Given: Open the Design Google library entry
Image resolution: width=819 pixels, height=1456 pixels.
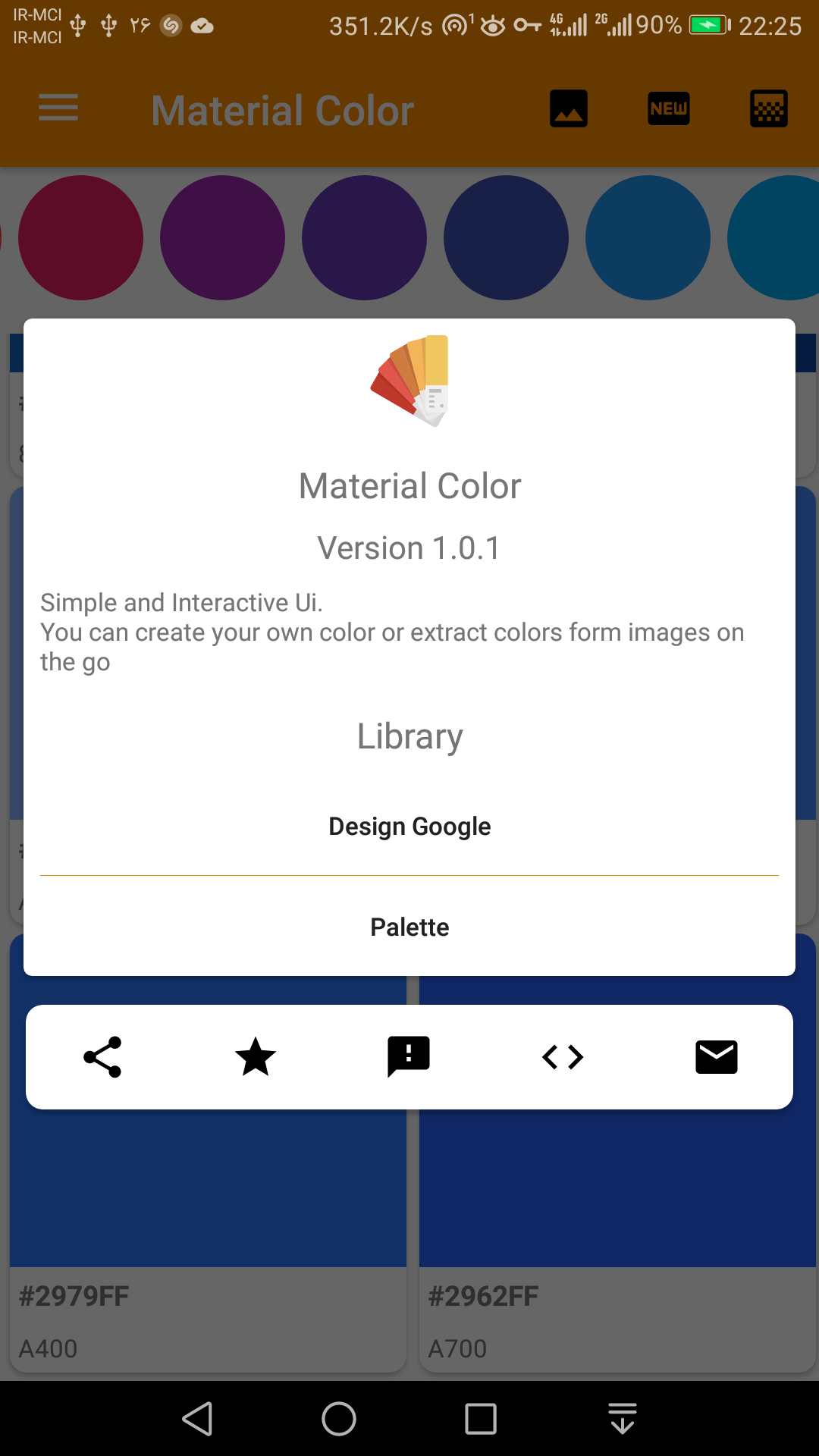Looking at the screenshot, I should [x=409, y=826].
